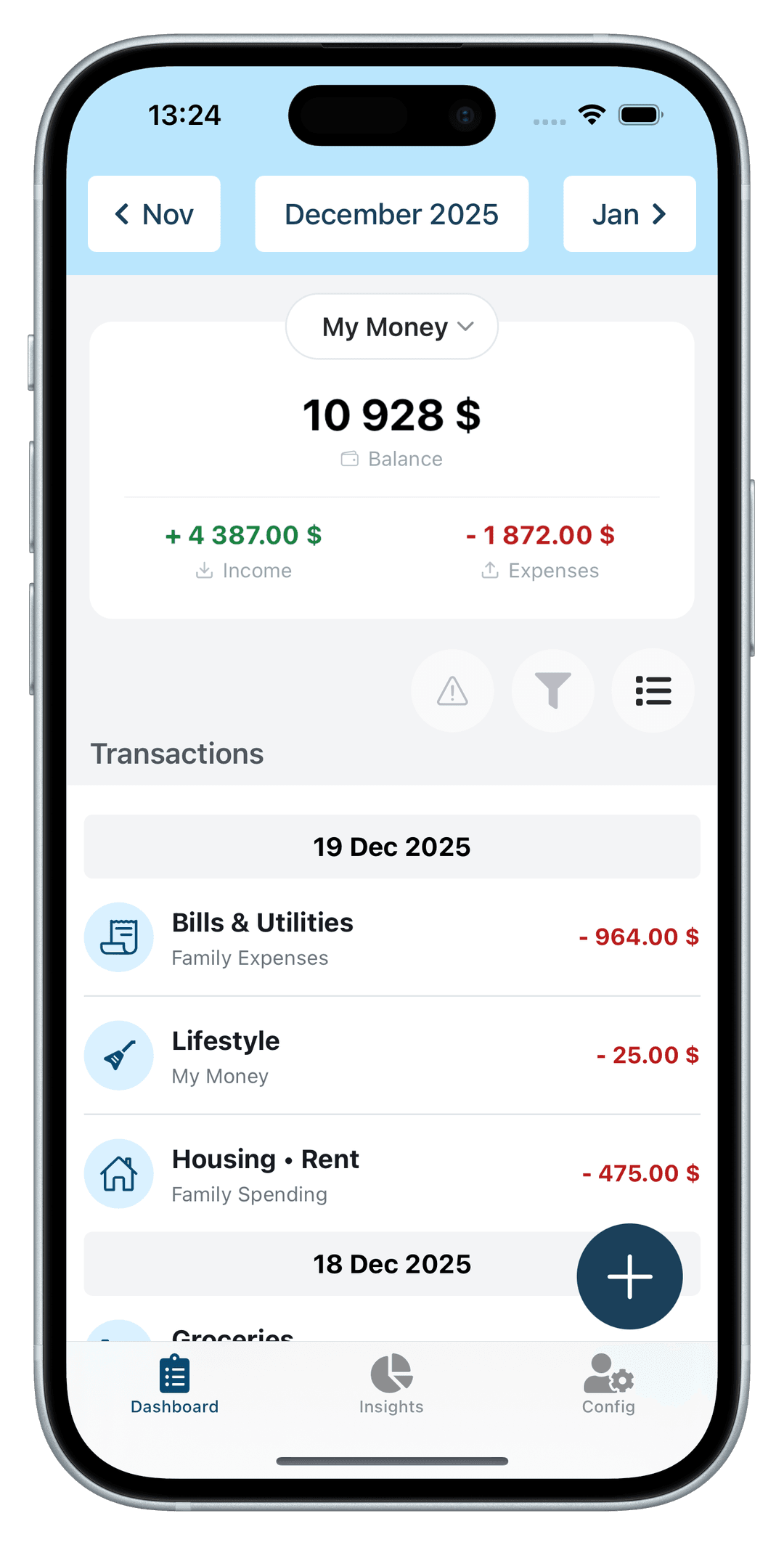Click the Bills & Utilities receipt icon
This screenshot has height=1545, width=784.
click(x=119, y=937)
